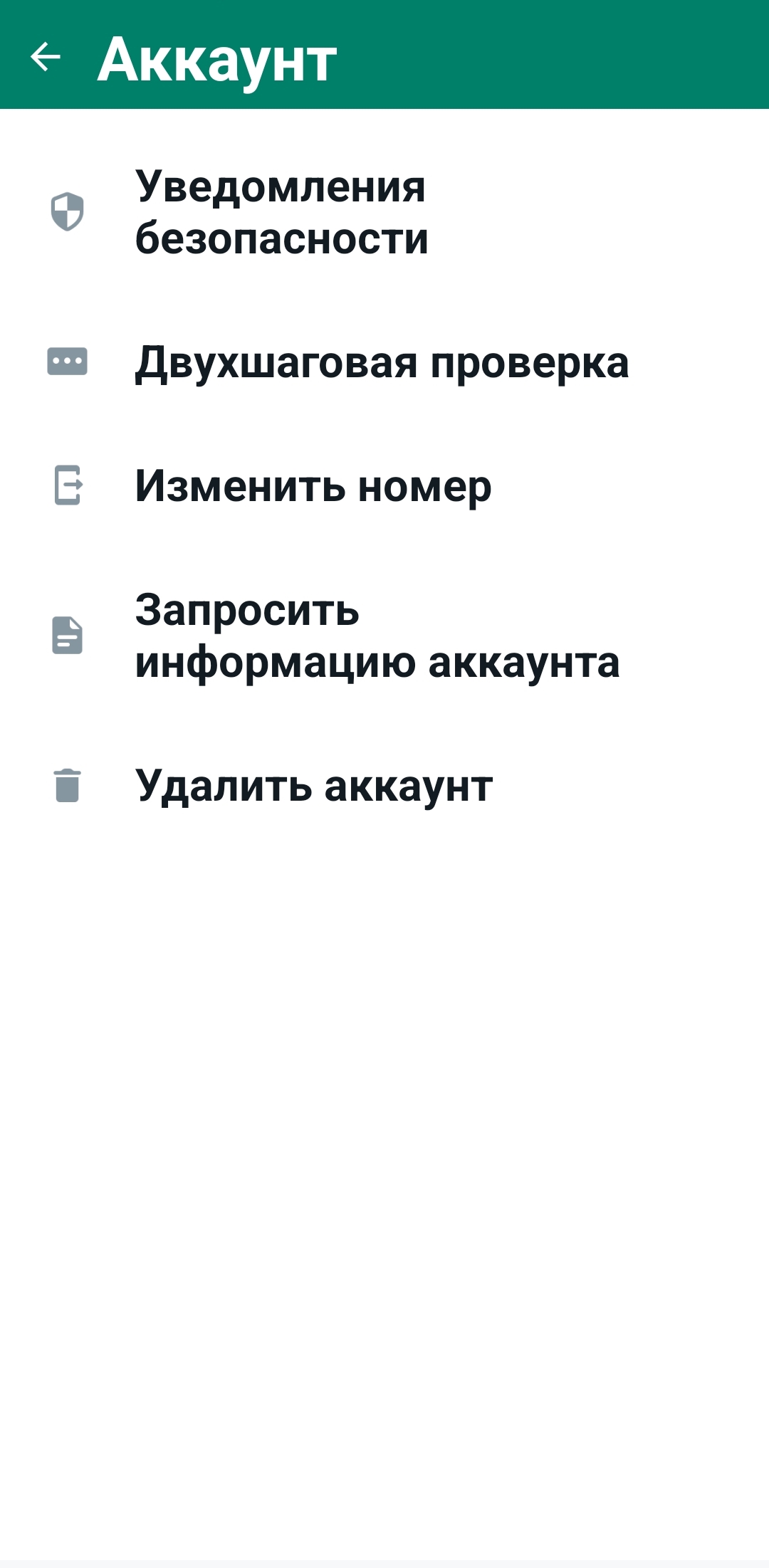Open Уведомления безопасности settings
769x1568 pixels.
pyautogui.click(x=384, y=212)
